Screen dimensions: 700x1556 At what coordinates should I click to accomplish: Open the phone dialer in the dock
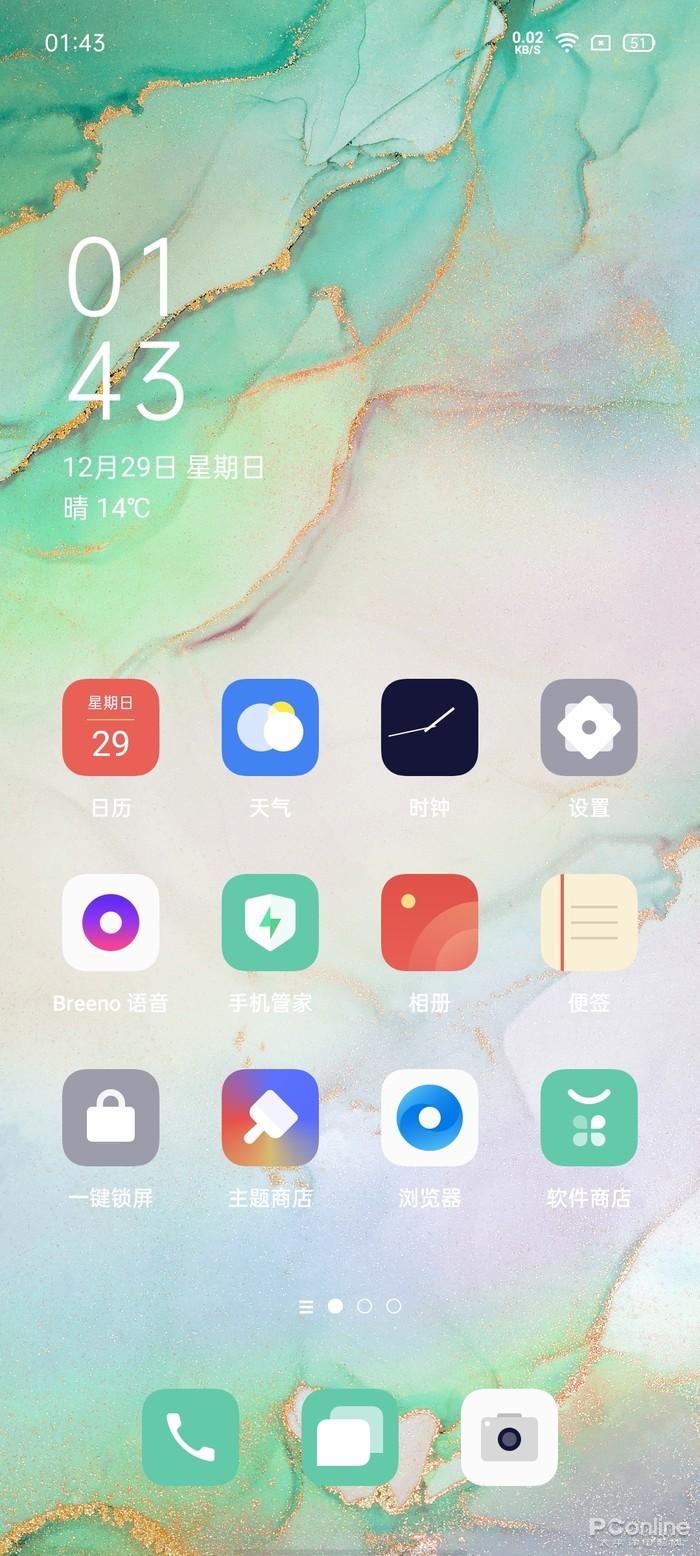(190, 1437)
